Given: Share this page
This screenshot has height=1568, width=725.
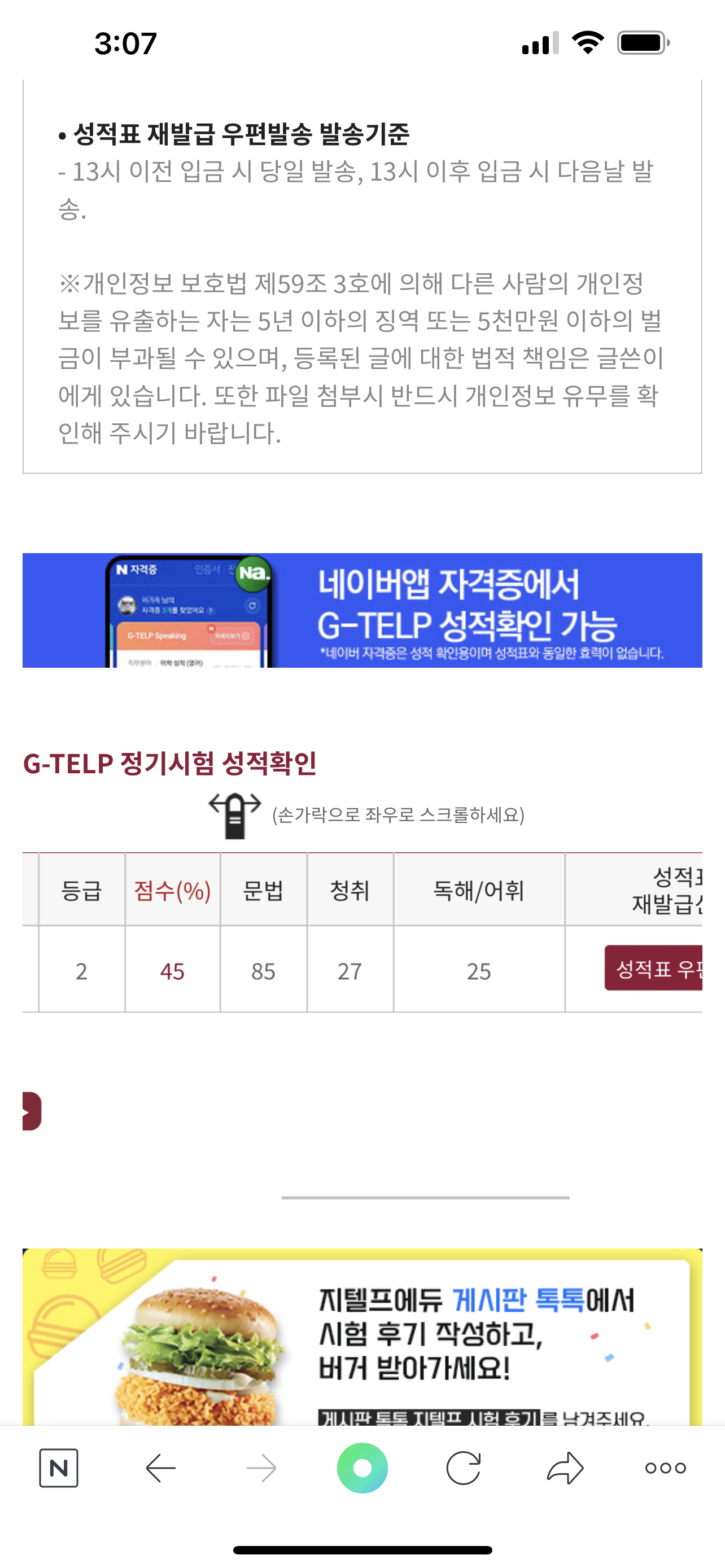Looking at the screenshot, I should pyautogui.click(x=565, y=1468).
